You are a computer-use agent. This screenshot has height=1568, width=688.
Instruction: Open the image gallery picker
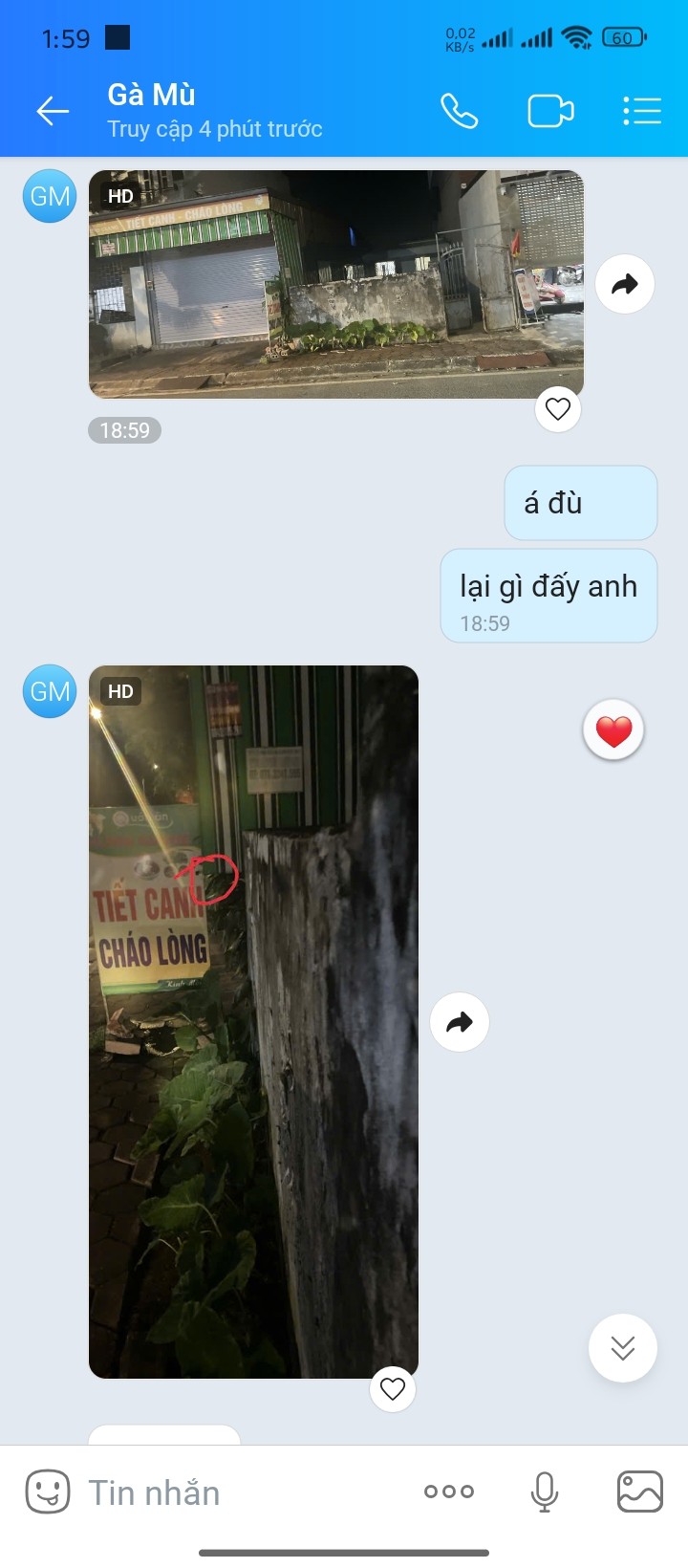(640, 1492)
